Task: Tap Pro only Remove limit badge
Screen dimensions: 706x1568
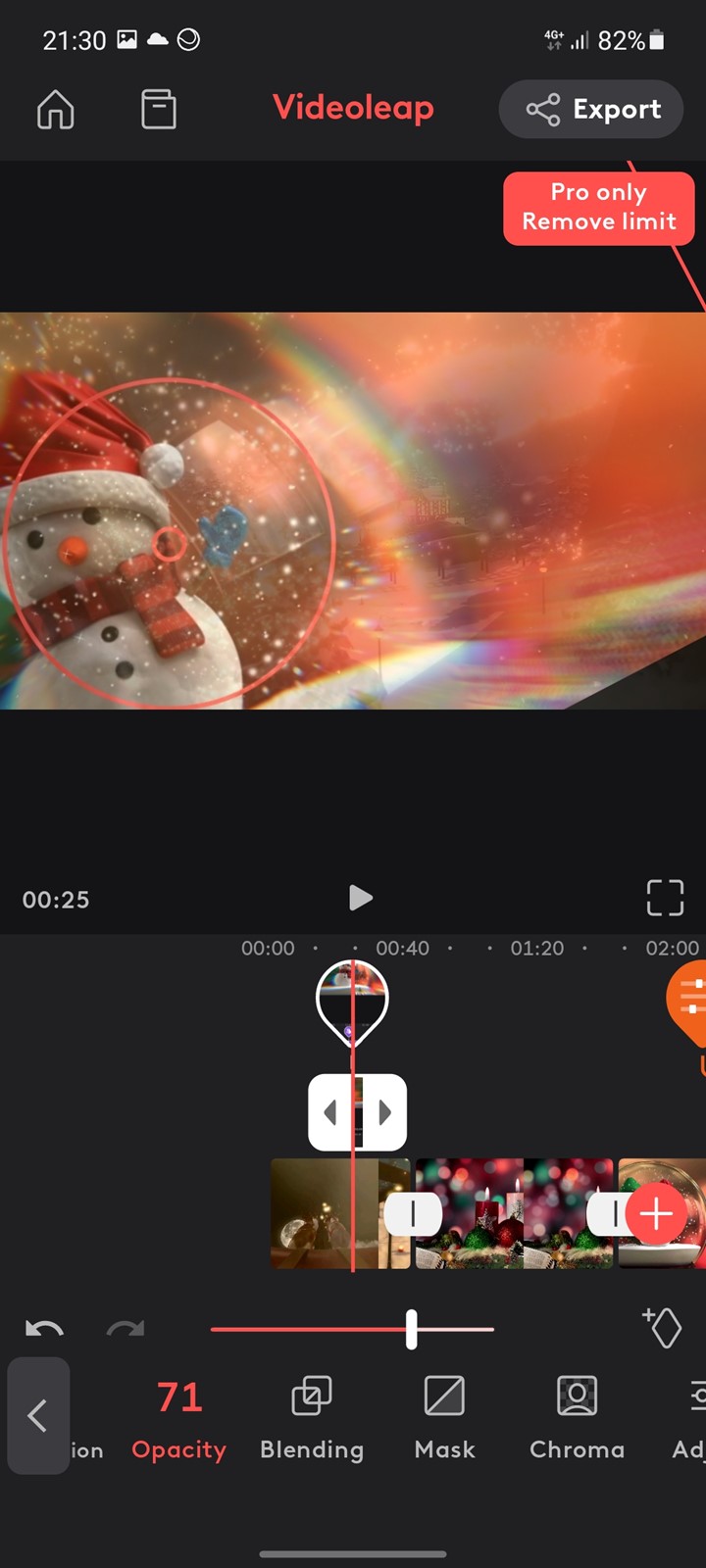Action: coord(599,208)
